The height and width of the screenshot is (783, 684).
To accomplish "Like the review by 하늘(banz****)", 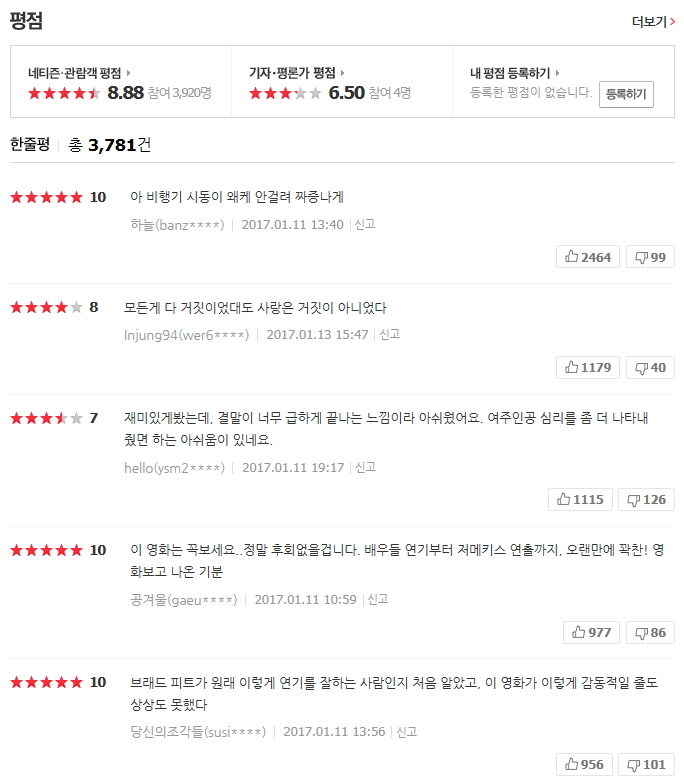I will tap(588, 257).
